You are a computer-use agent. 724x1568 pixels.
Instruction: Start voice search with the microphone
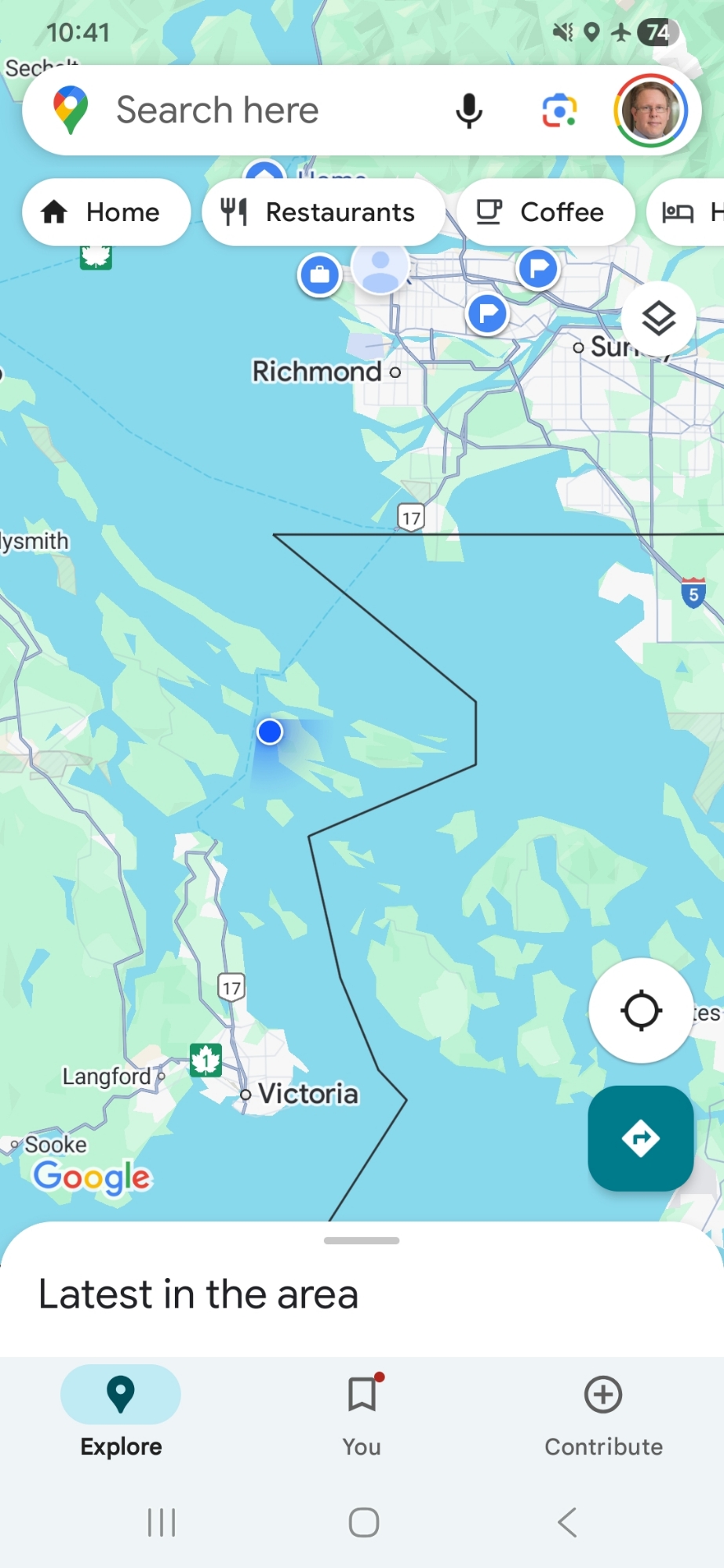tap(469, 111)
